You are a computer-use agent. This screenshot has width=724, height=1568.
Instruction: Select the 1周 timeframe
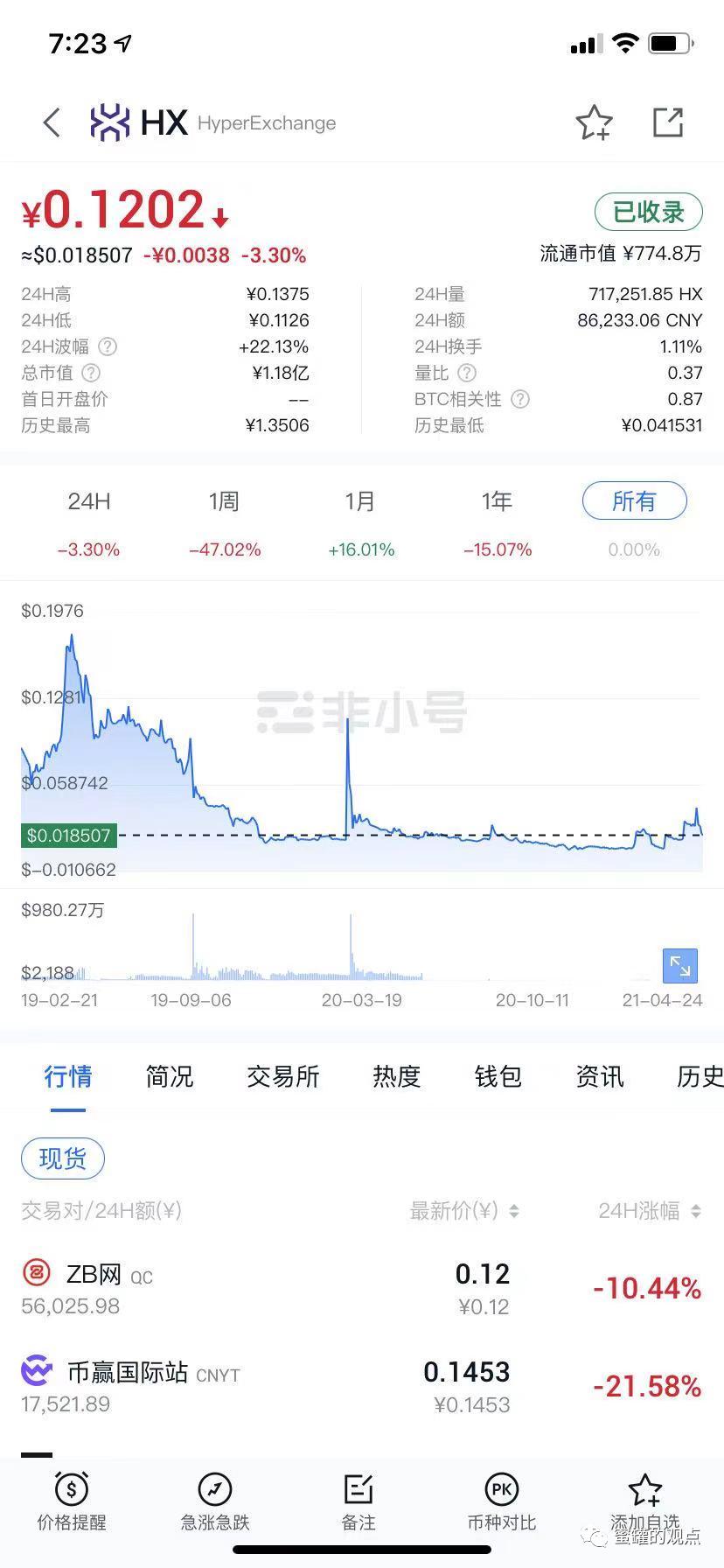click(225, 500)
